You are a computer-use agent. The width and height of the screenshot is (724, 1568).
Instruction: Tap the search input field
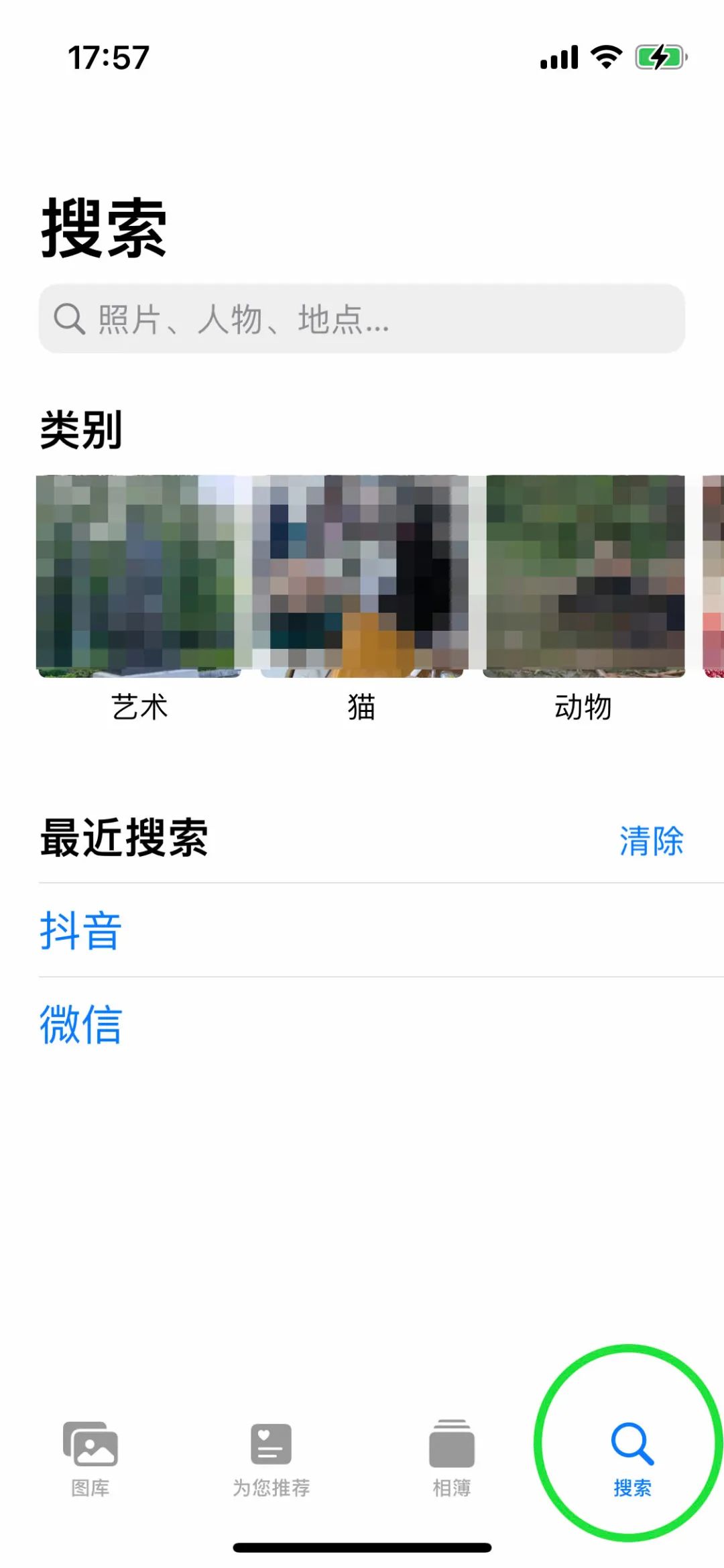tap(362, 320)
